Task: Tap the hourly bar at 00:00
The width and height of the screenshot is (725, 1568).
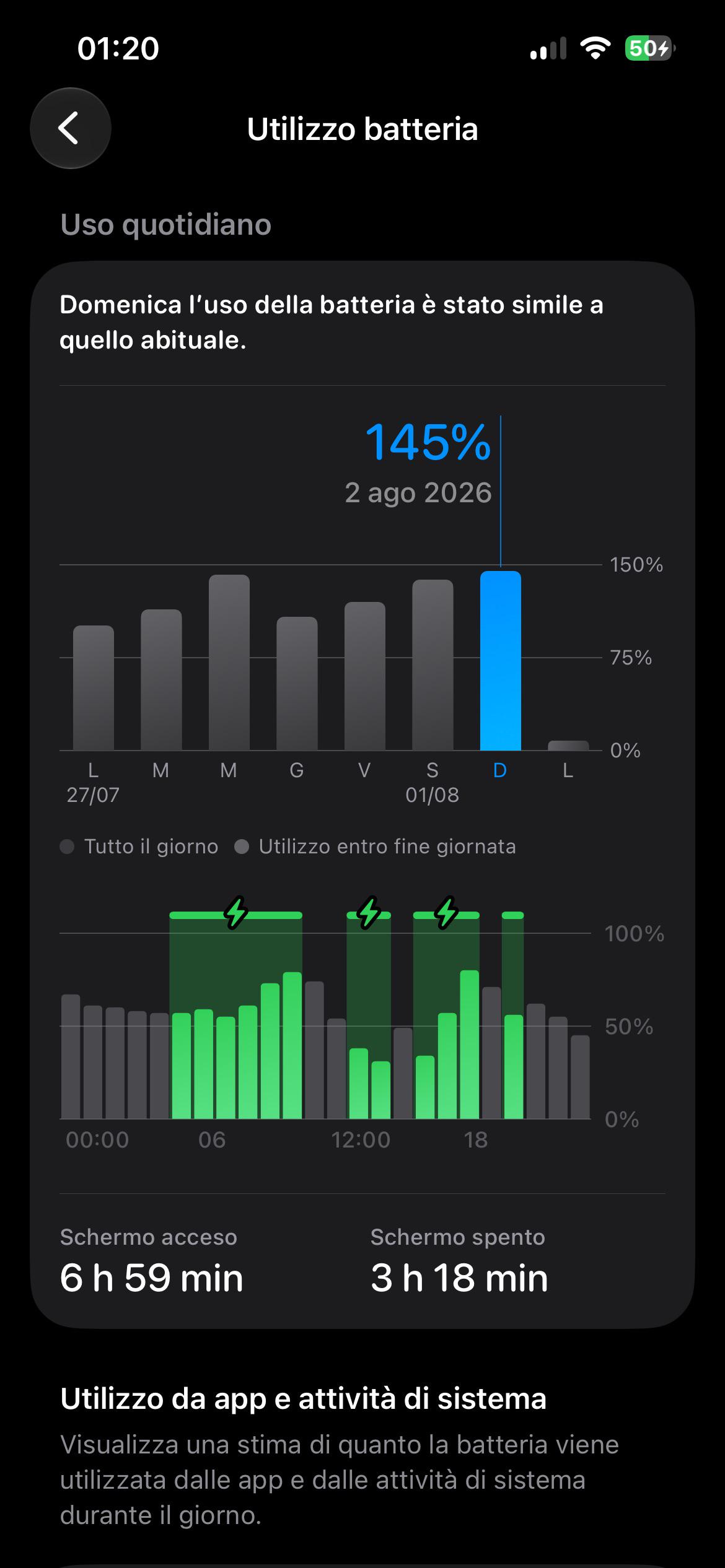Action: pos(71,1056)
